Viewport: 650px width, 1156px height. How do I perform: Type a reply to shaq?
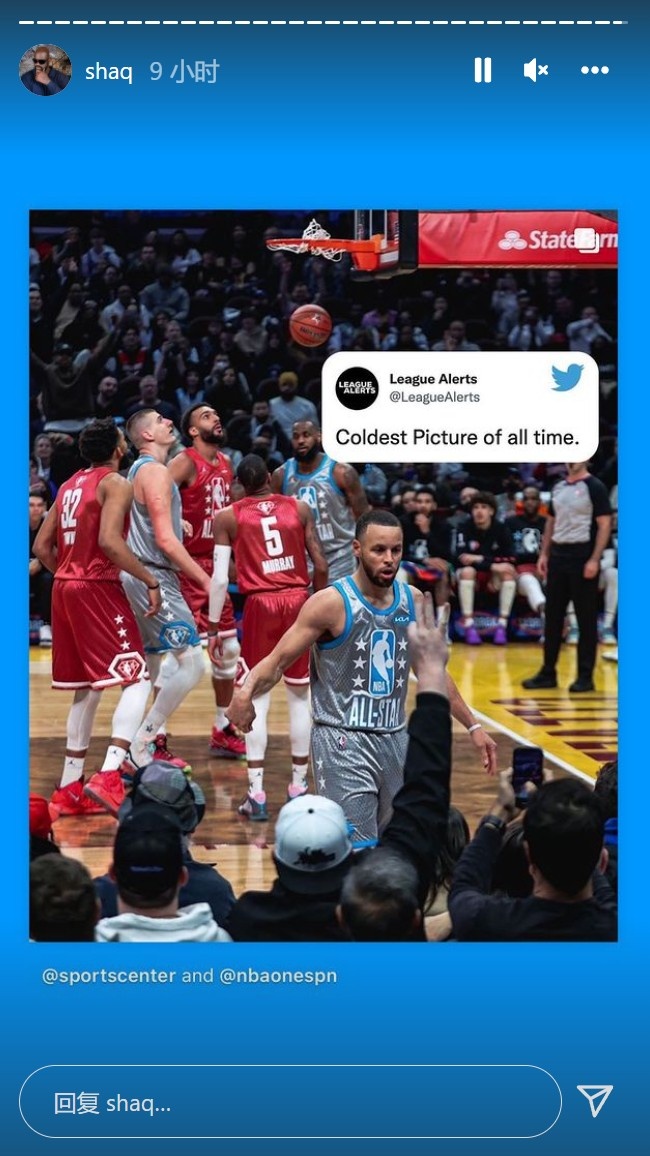pyautogui.click(x=290, y=1102)
